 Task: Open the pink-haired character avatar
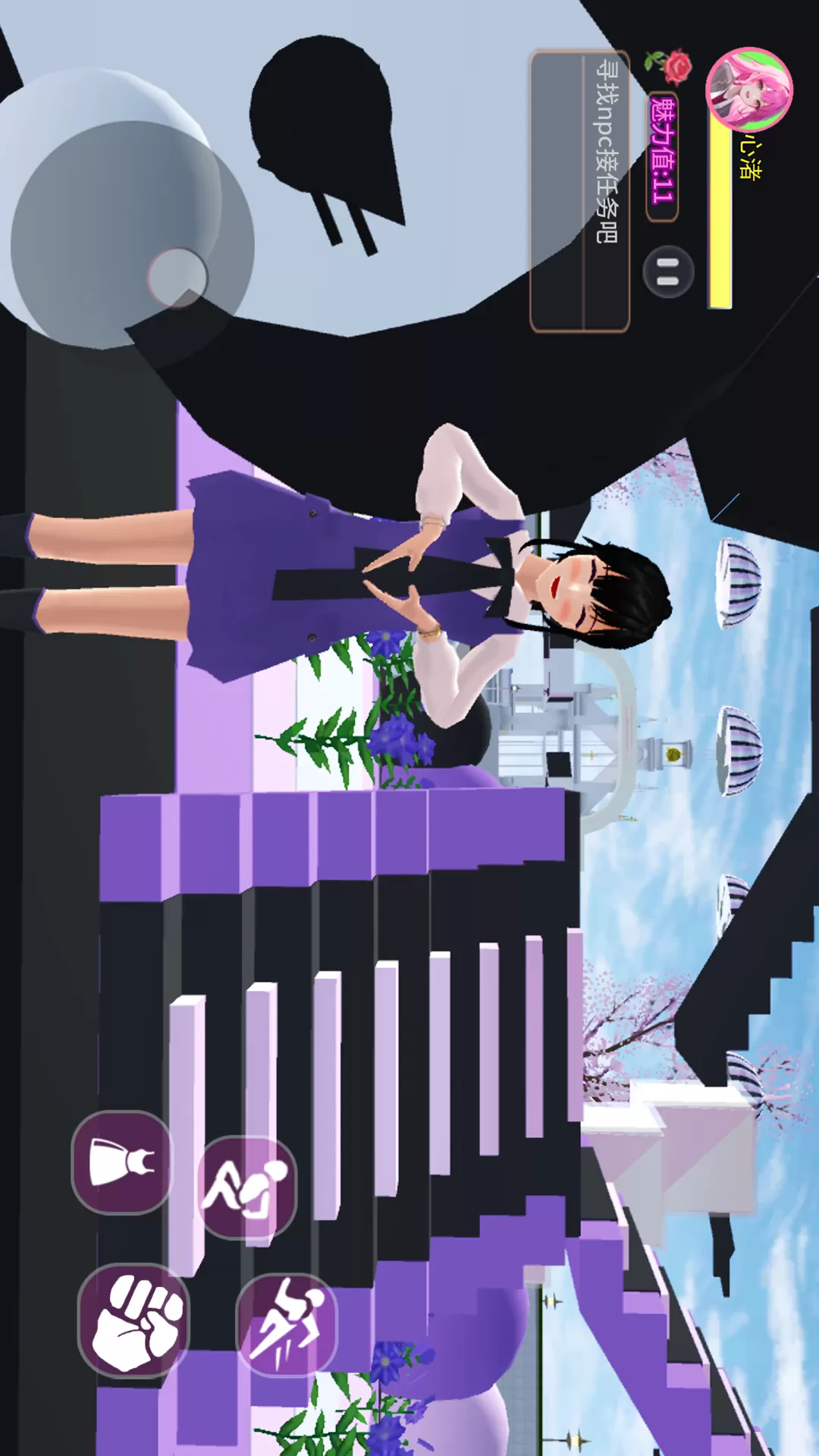(748, 89)
